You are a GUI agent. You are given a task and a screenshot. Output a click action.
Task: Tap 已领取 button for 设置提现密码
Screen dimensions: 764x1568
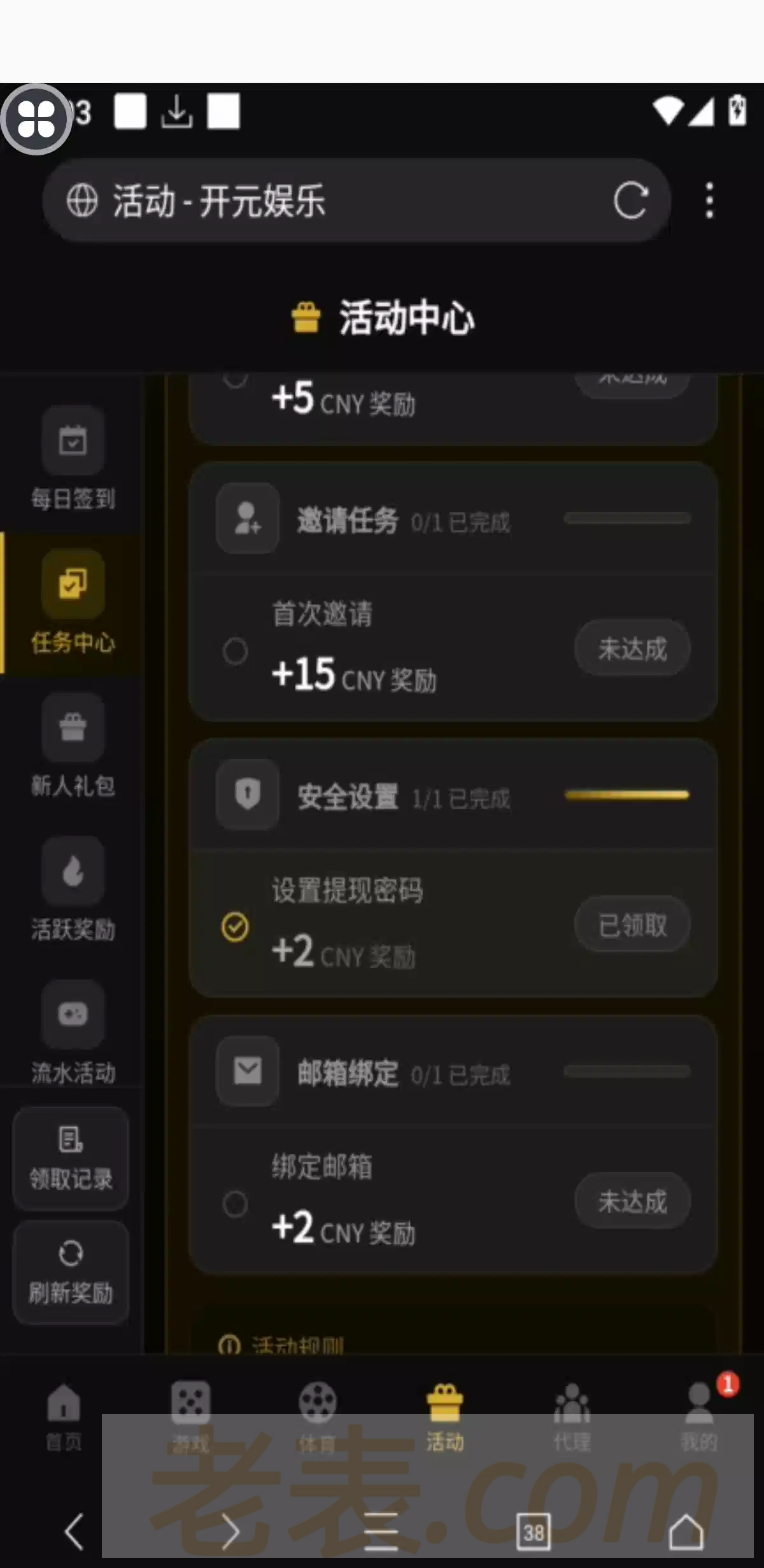pos(632,925)
